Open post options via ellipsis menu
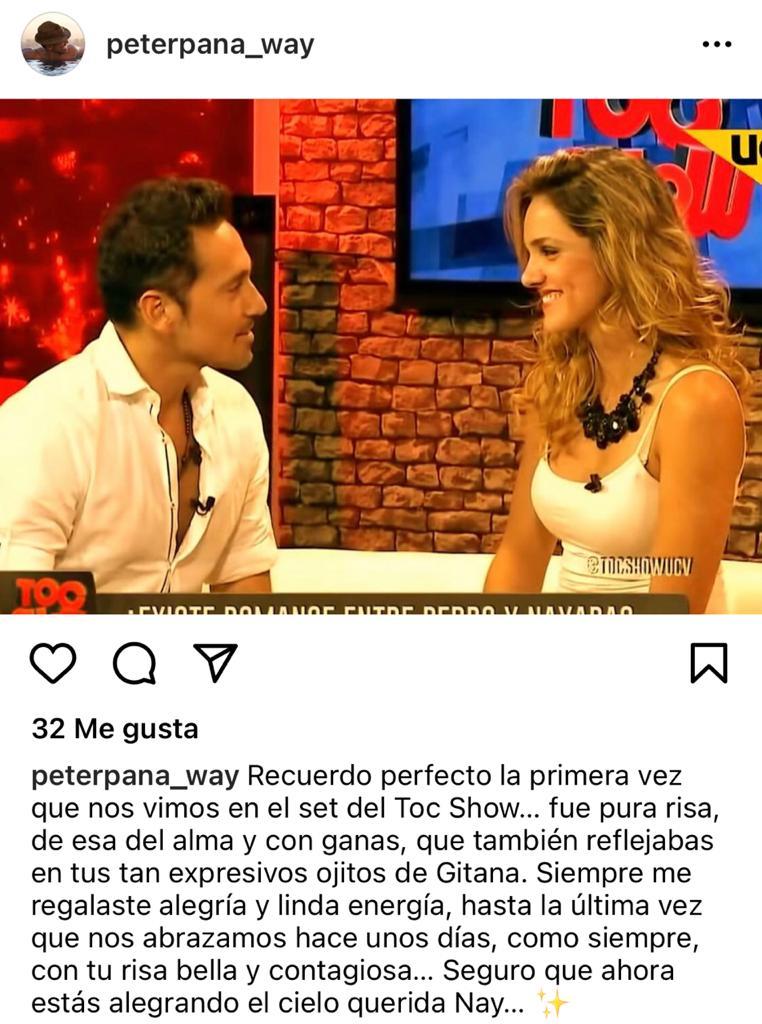The width and height of the screenshot is (762, 1024). [x=716, y=44]
